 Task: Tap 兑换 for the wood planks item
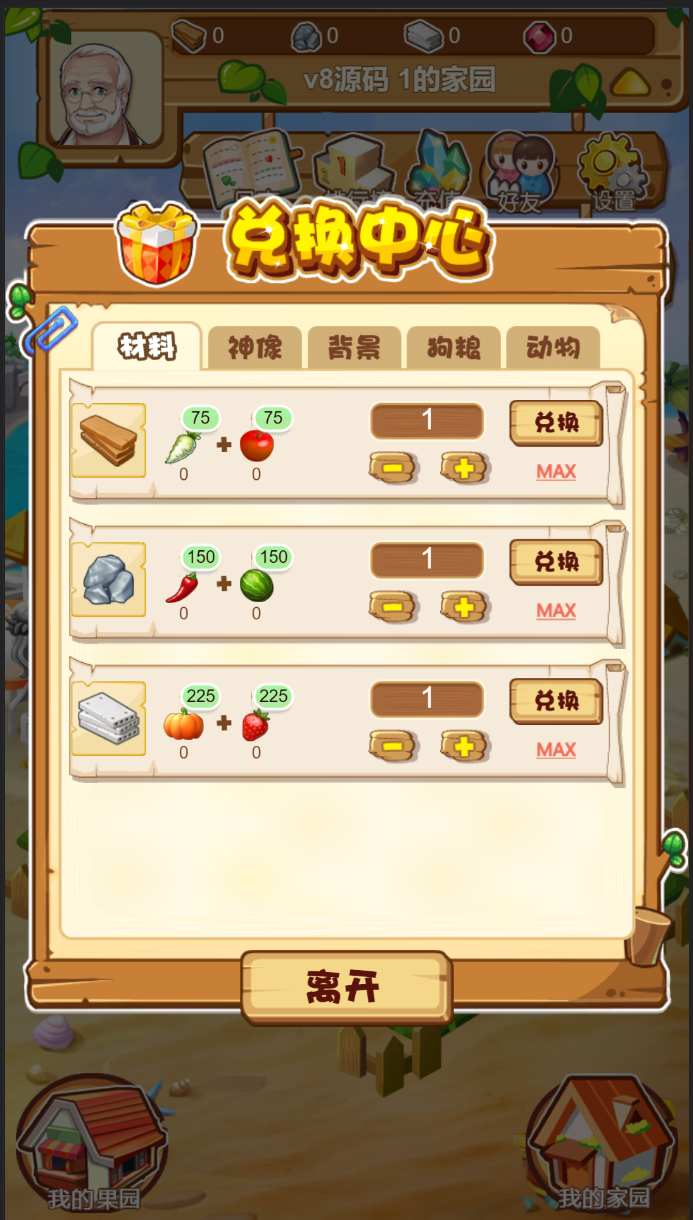tap(556, 423)
